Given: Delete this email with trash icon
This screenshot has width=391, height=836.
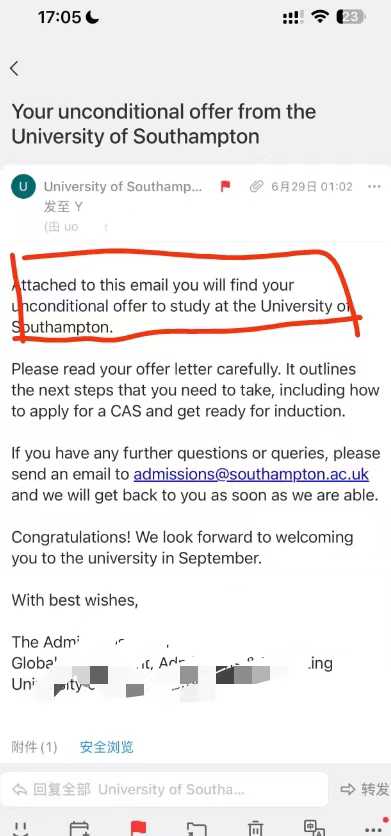Looking at the screenshot, I should [256, 828].
